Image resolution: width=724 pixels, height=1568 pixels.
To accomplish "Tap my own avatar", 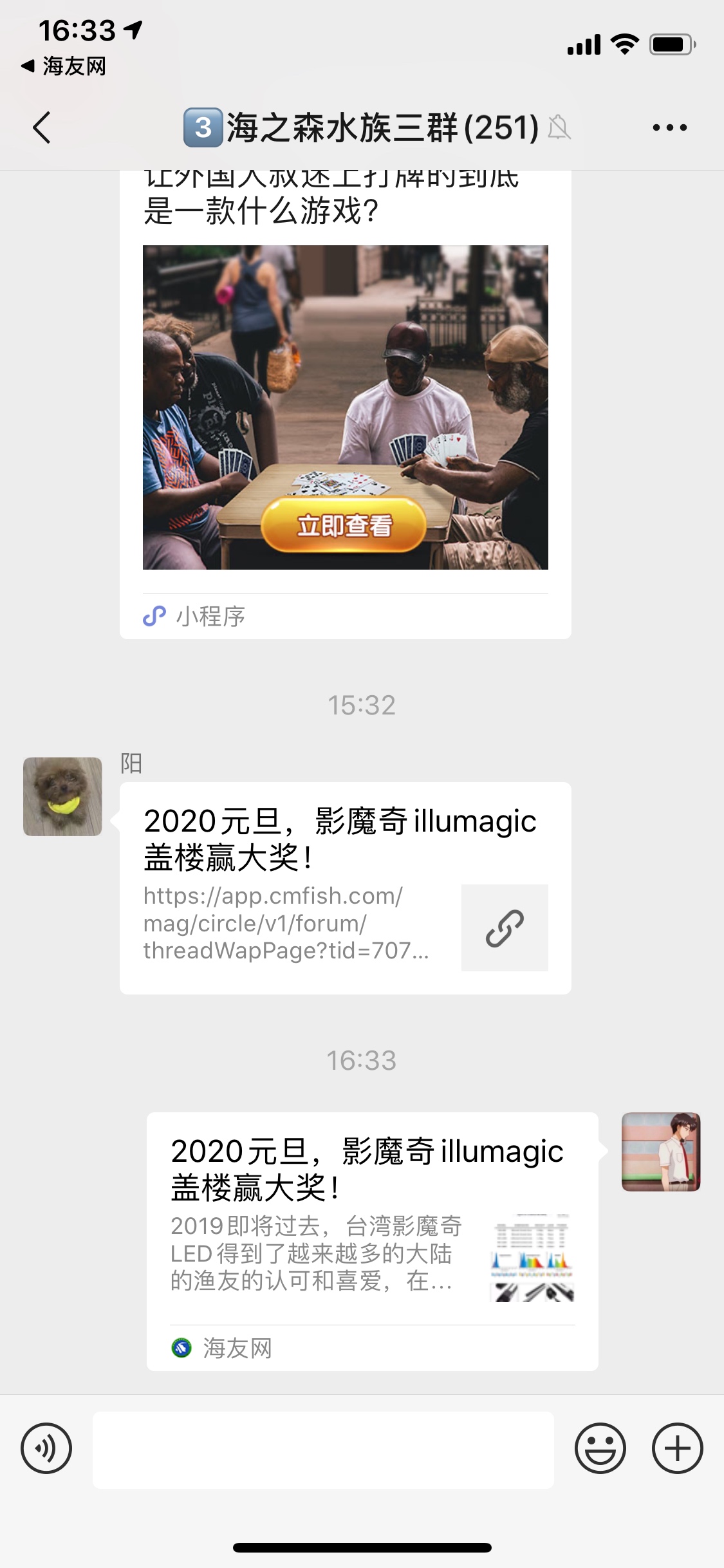I will [x=660, y=1152].
